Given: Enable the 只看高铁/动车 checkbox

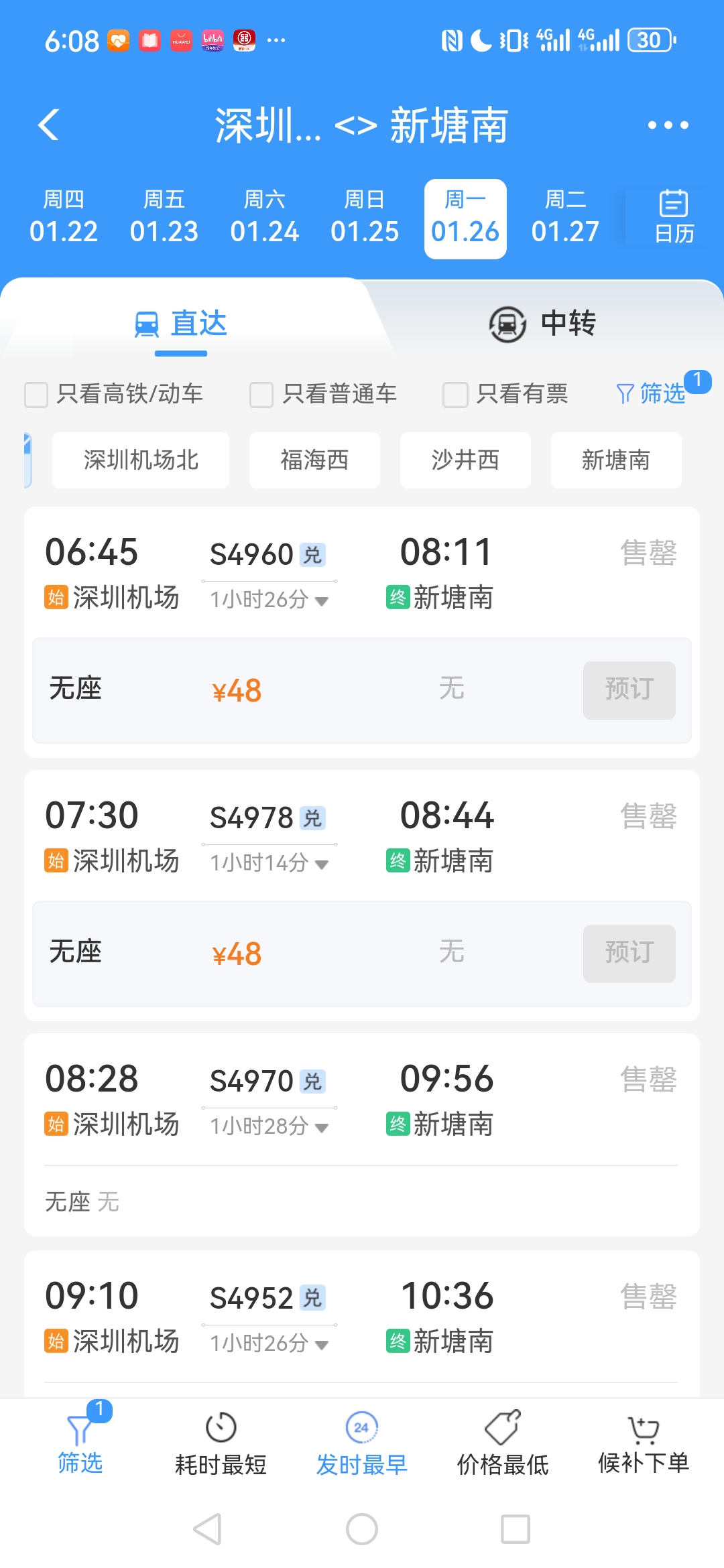Looking at the screenshot, I should tap(35, 395).
